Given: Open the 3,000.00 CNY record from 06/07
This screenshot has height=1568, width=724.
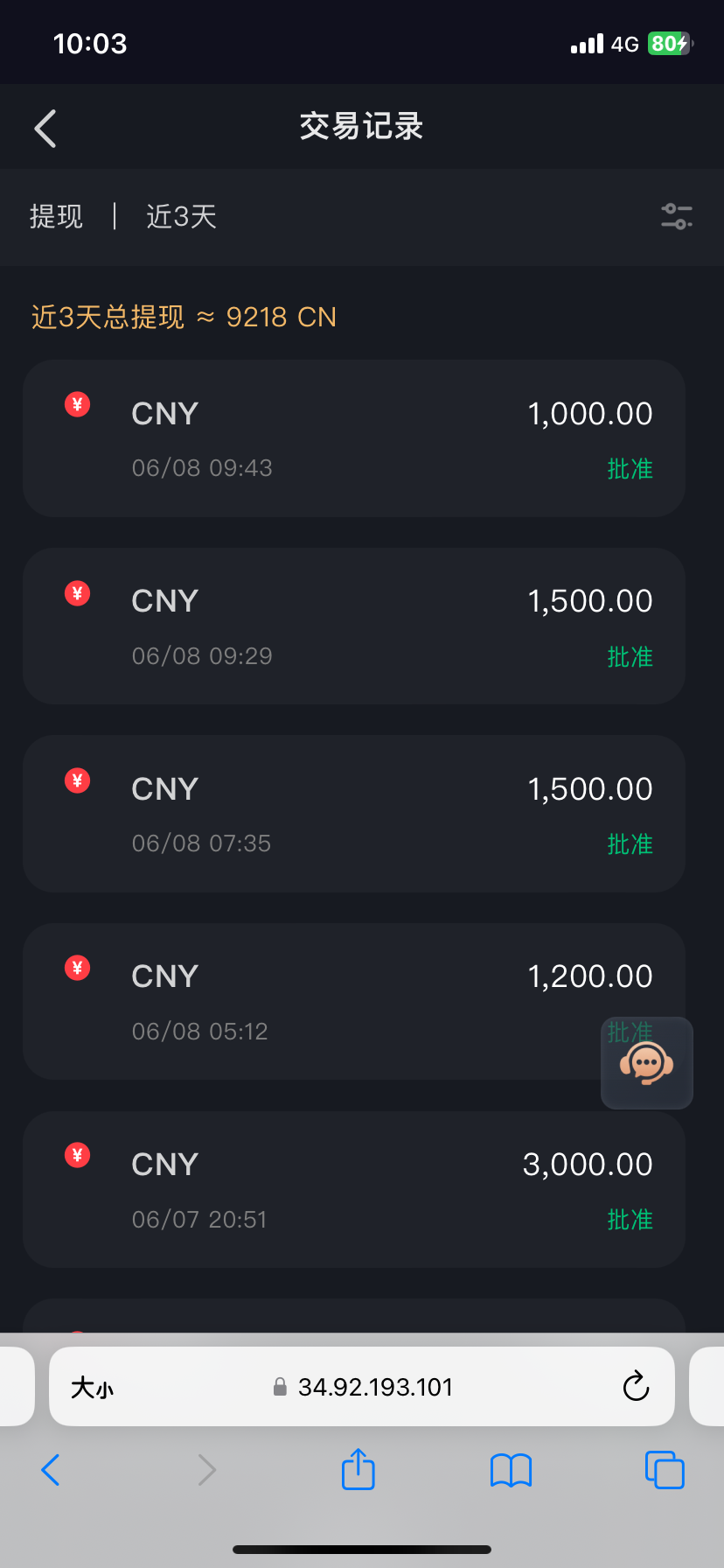Looking at the screenshot, I should pos(353,1190).
